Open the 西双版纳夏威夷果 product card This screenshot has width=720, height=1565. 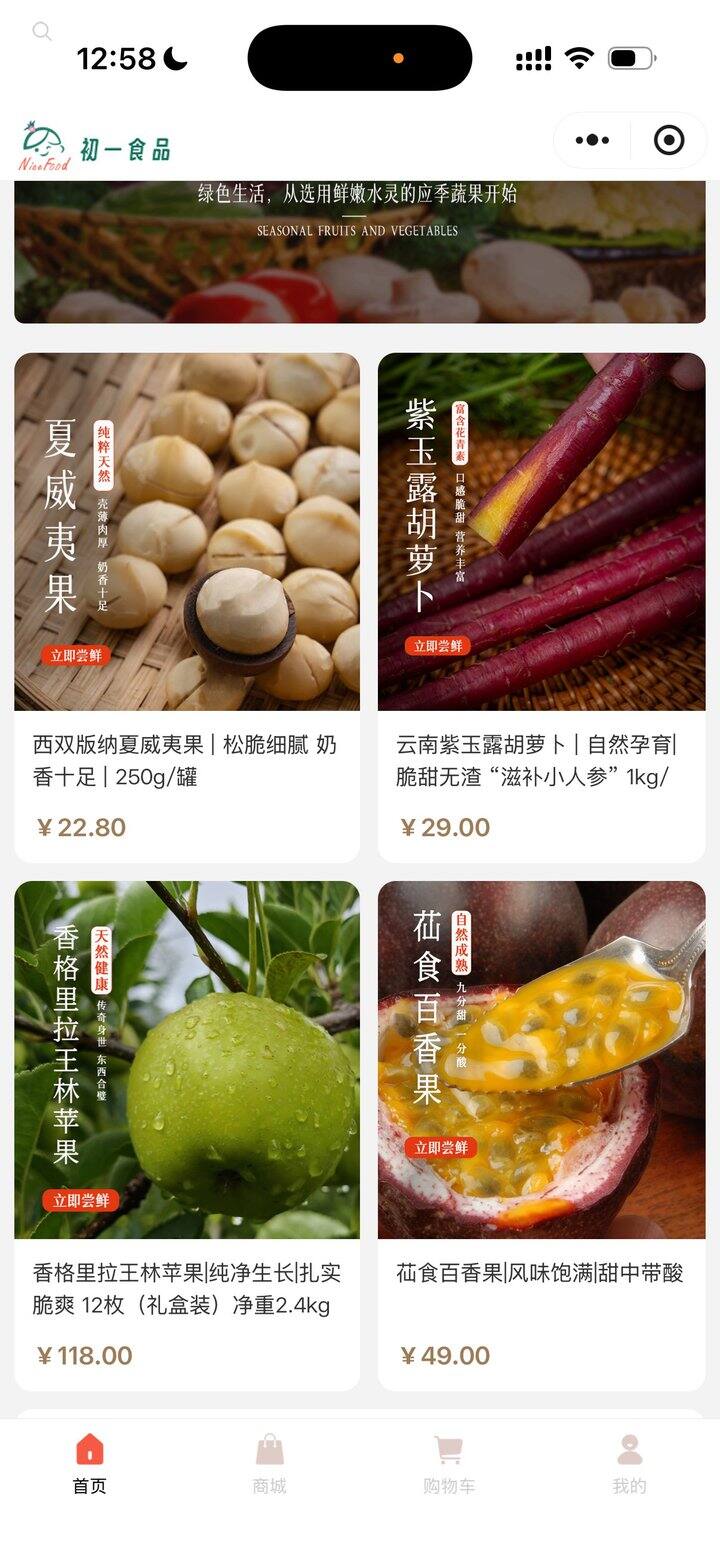pyautogui.click(x=187, y=606)
